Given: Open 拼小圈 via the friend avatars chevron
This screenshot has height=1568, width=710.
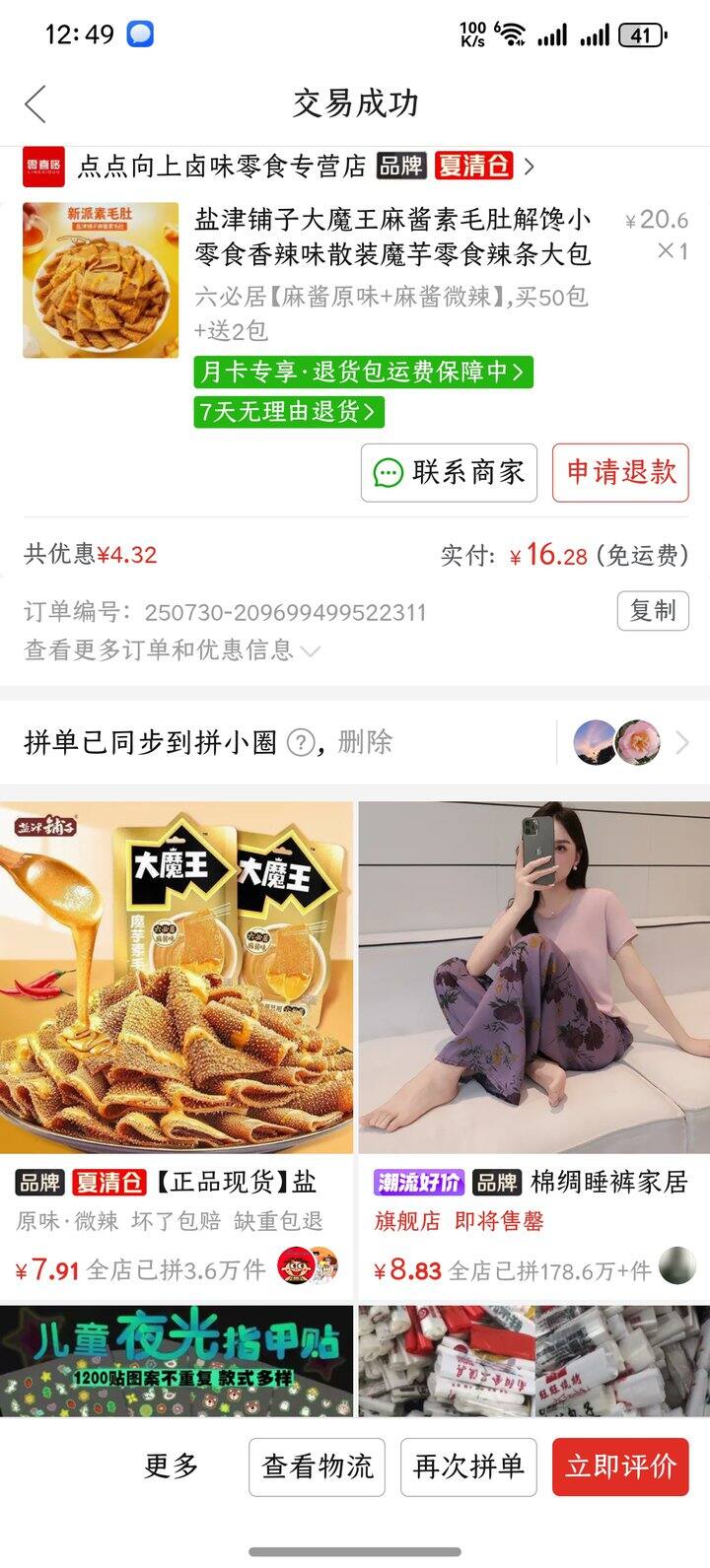Looking at the screenshot, I should tap(680, 743).
